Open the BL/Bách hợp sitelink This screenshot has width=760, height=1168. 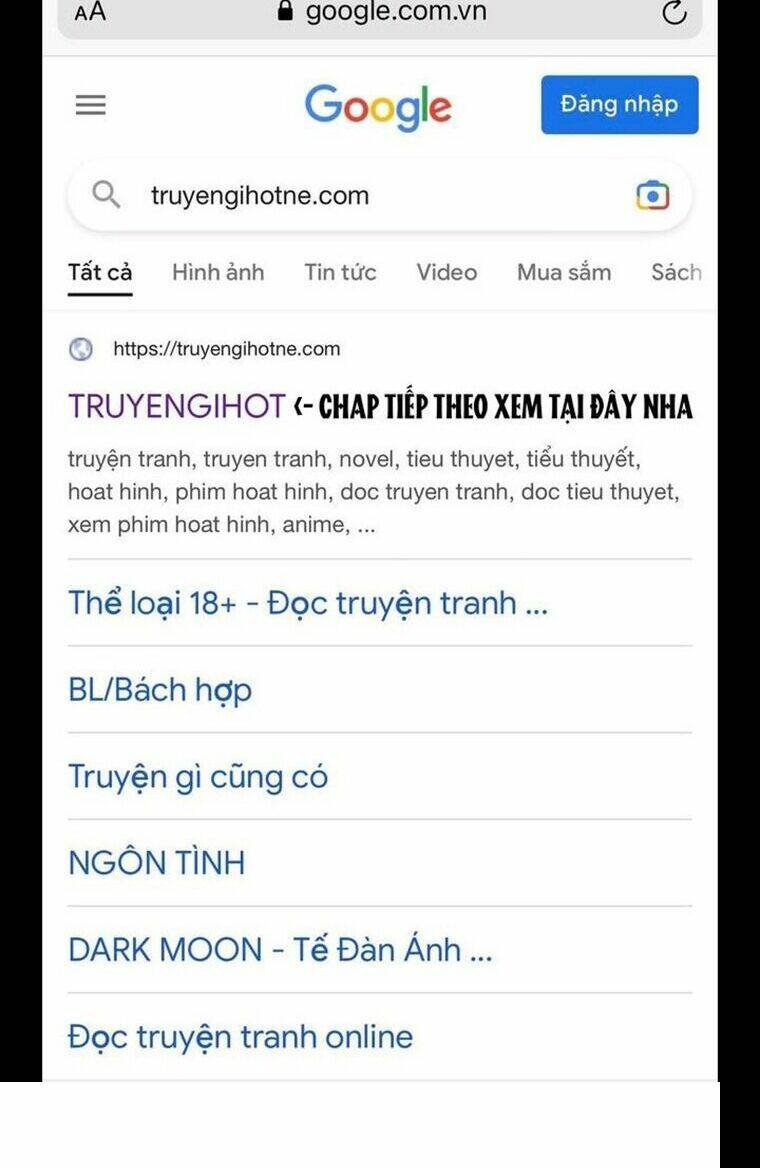[159, 690]
